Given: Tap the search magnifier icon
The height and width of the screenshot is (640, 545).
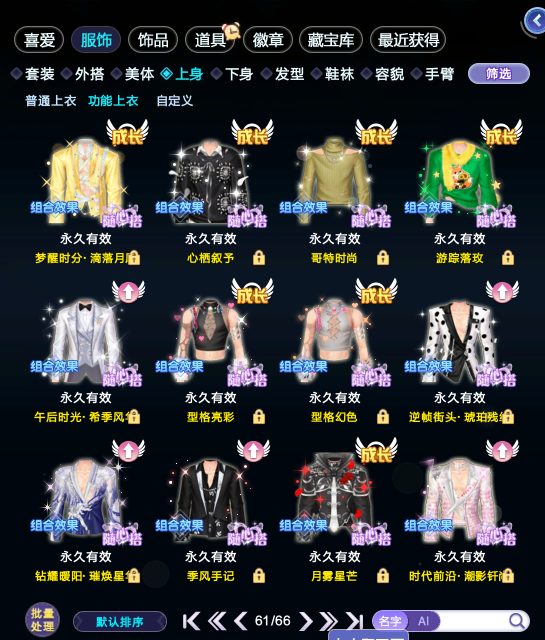Looking at the screenshot, I should click(x=517, y=621).
